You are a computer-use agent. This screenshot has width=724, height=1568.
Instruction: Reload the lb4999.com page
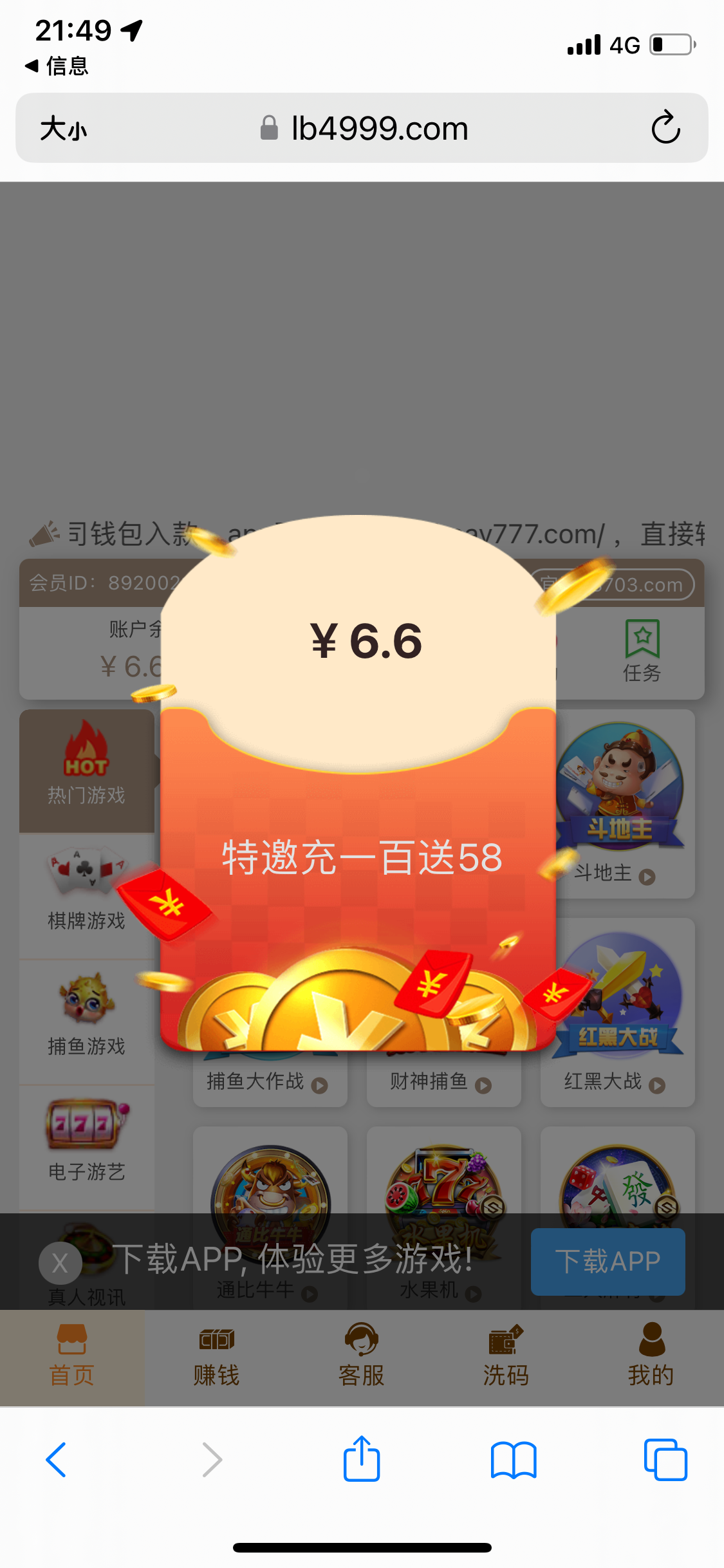coord(665,127)
